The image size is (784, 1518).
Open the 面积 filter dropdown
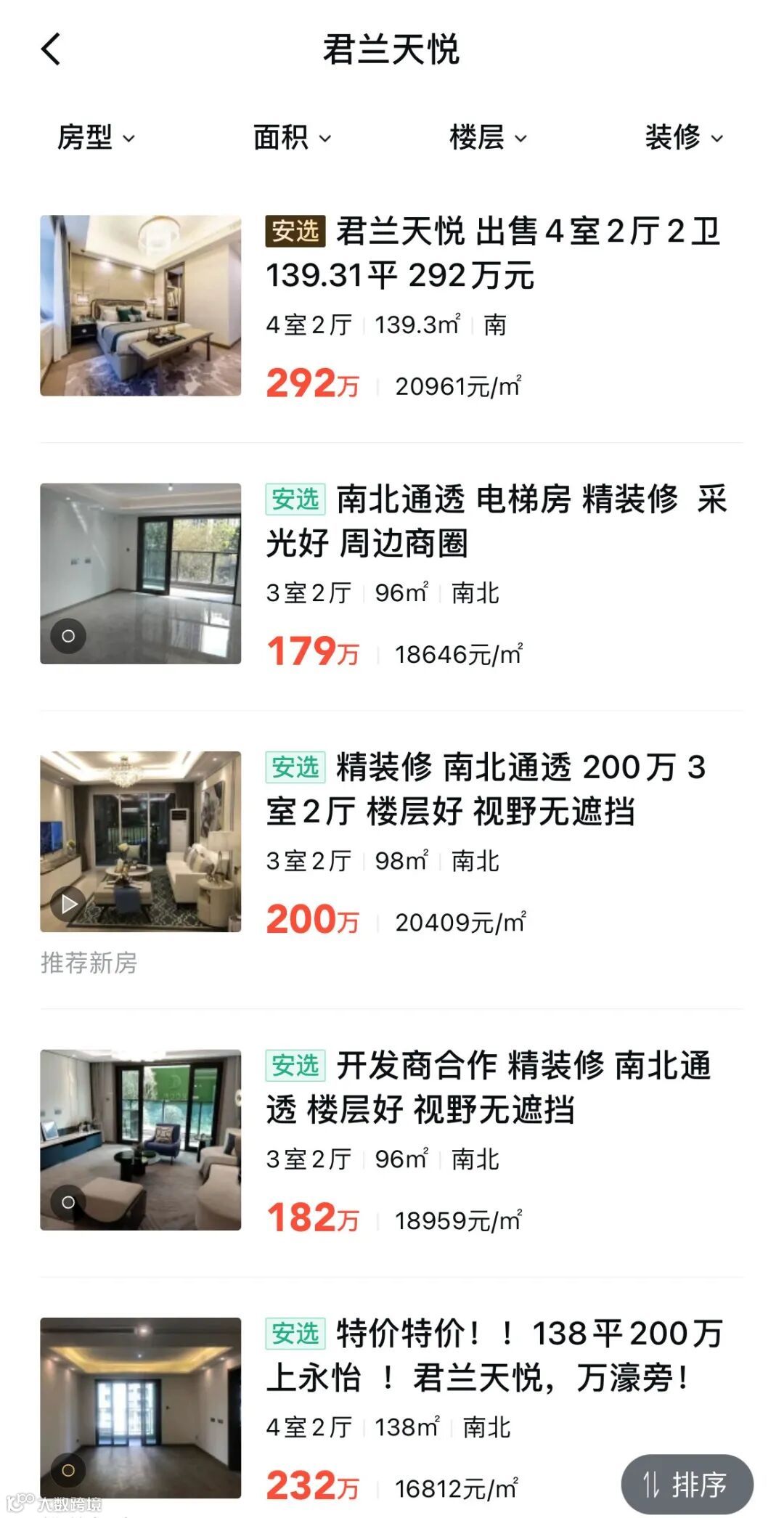tap(292, 137)
